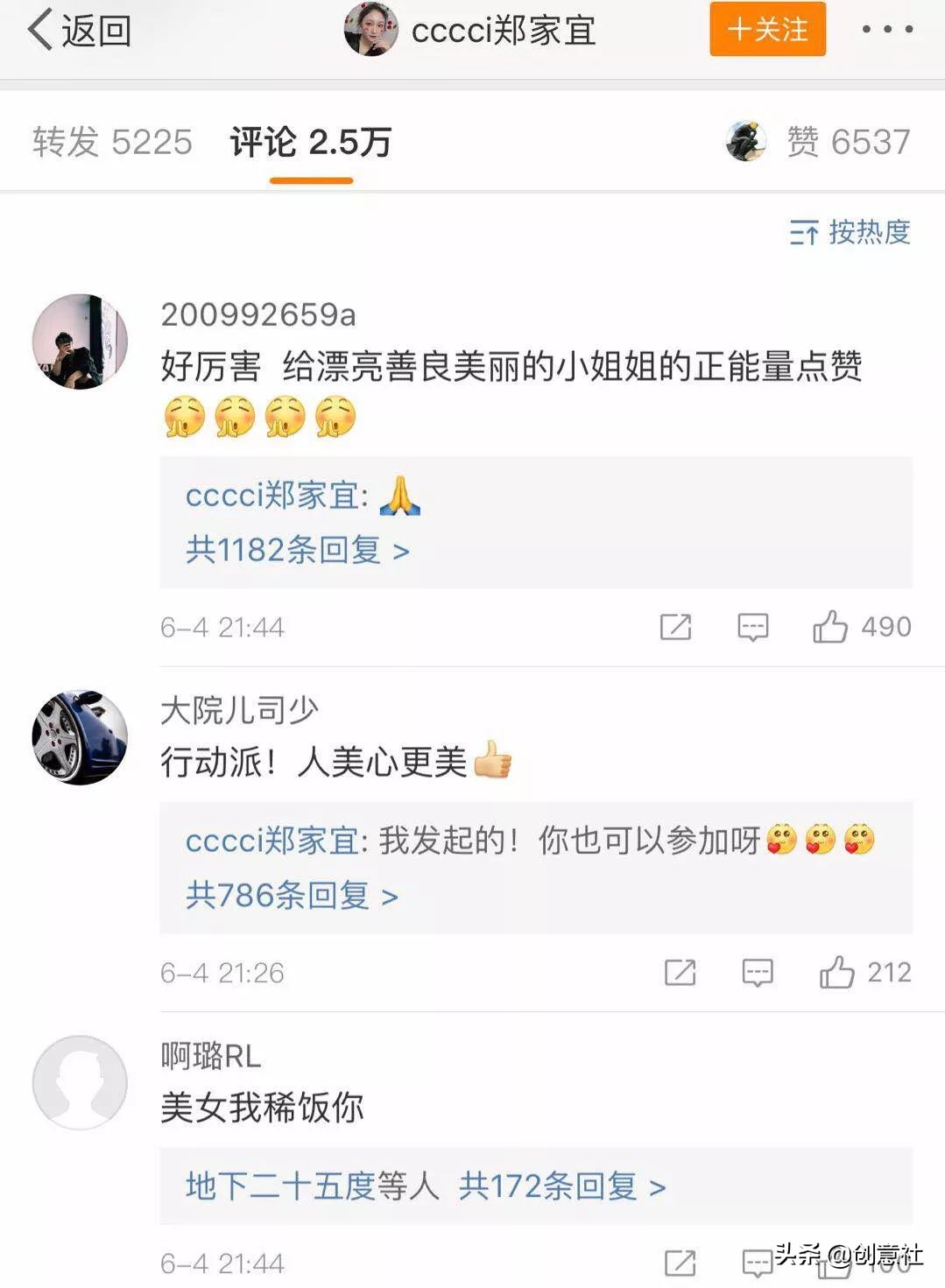Click the forward icon on 200992659a's comment

point(674,627)
